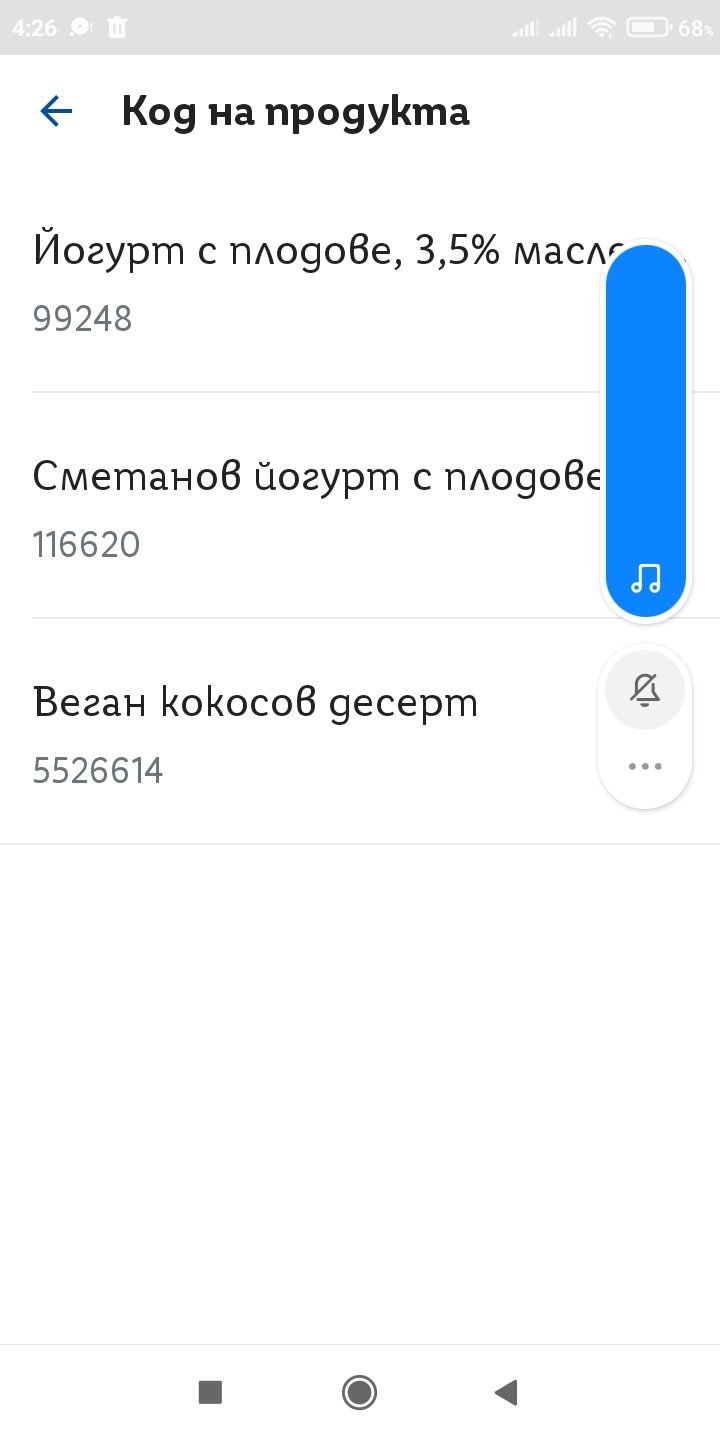Go back using the top-left arrow
Screen dimensions: 720x1440
(56, 111)
